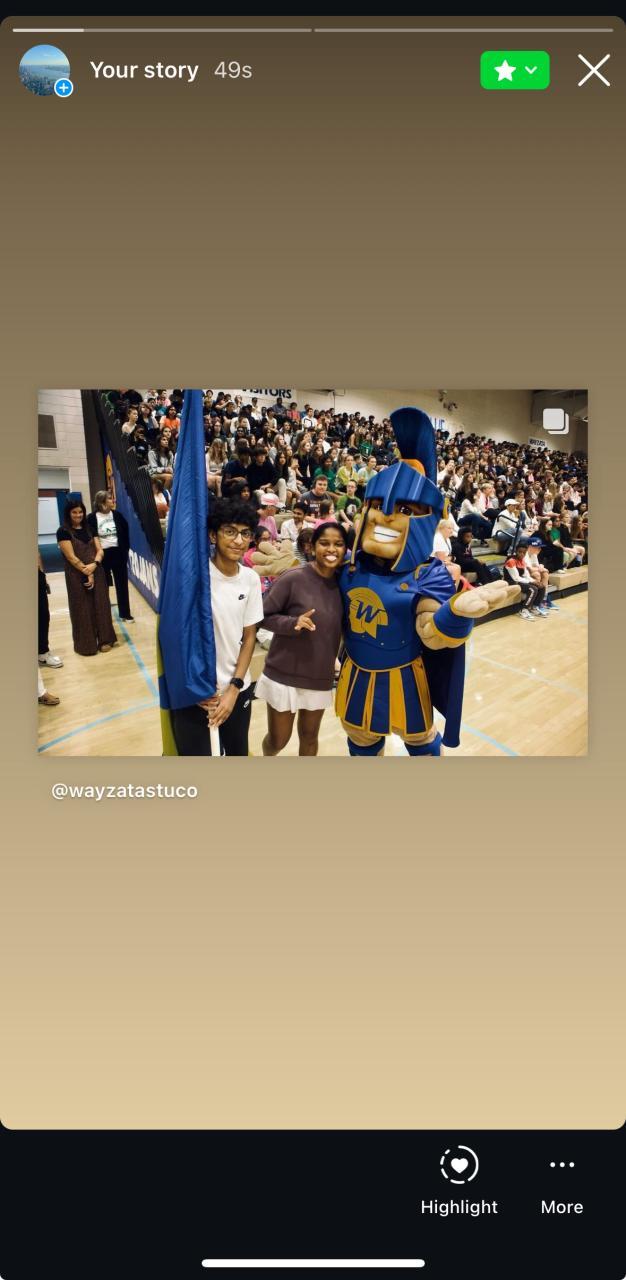Viewport: 626px width, 1280px height.
Task: Open the @wayzatastuco mention
Action: click(x=125, y=791)
